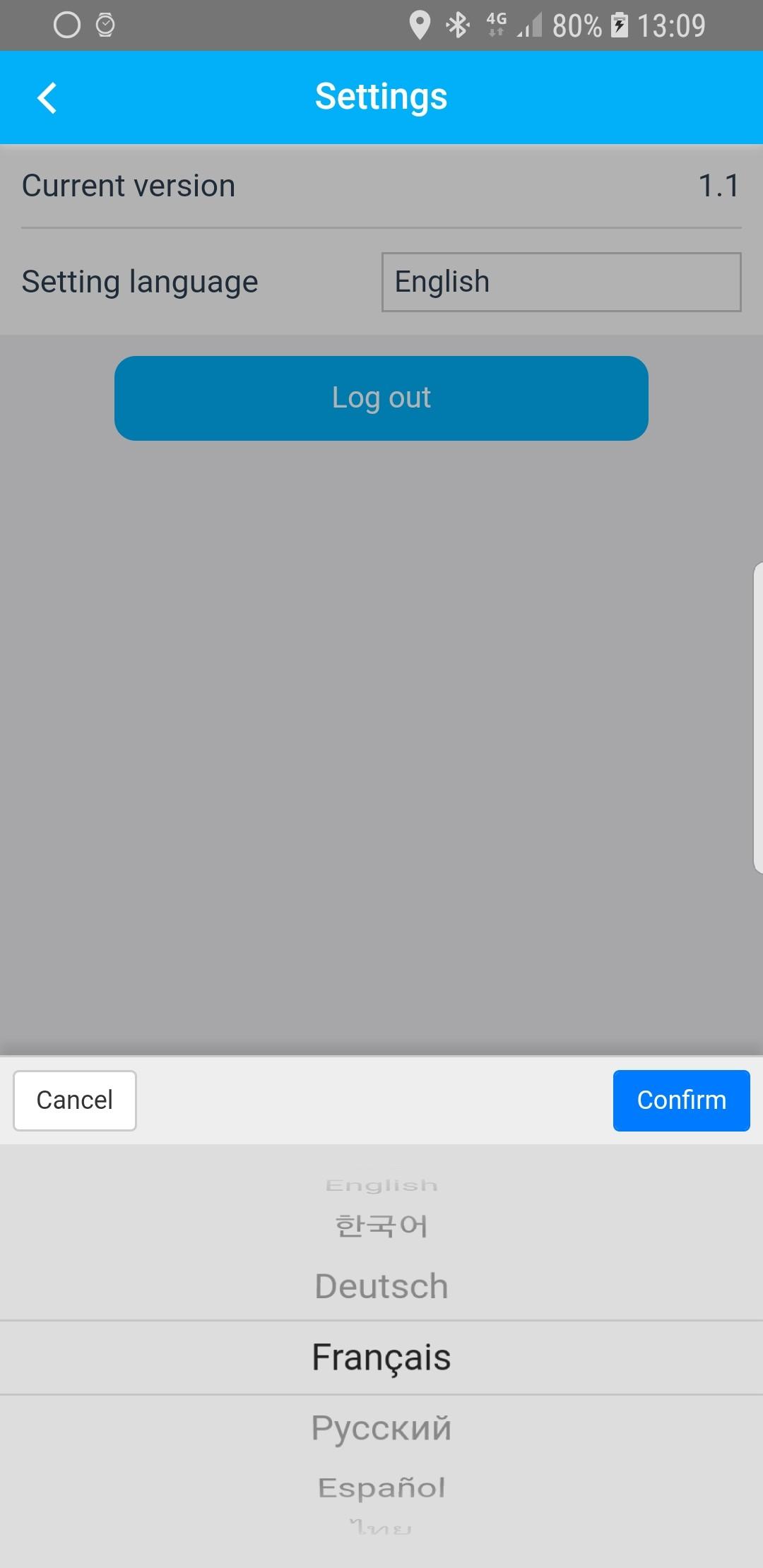This screenshot has height=1568, width=763.
Task: Pick 한국어 in the language list
Action: [x=381, y=1225]
